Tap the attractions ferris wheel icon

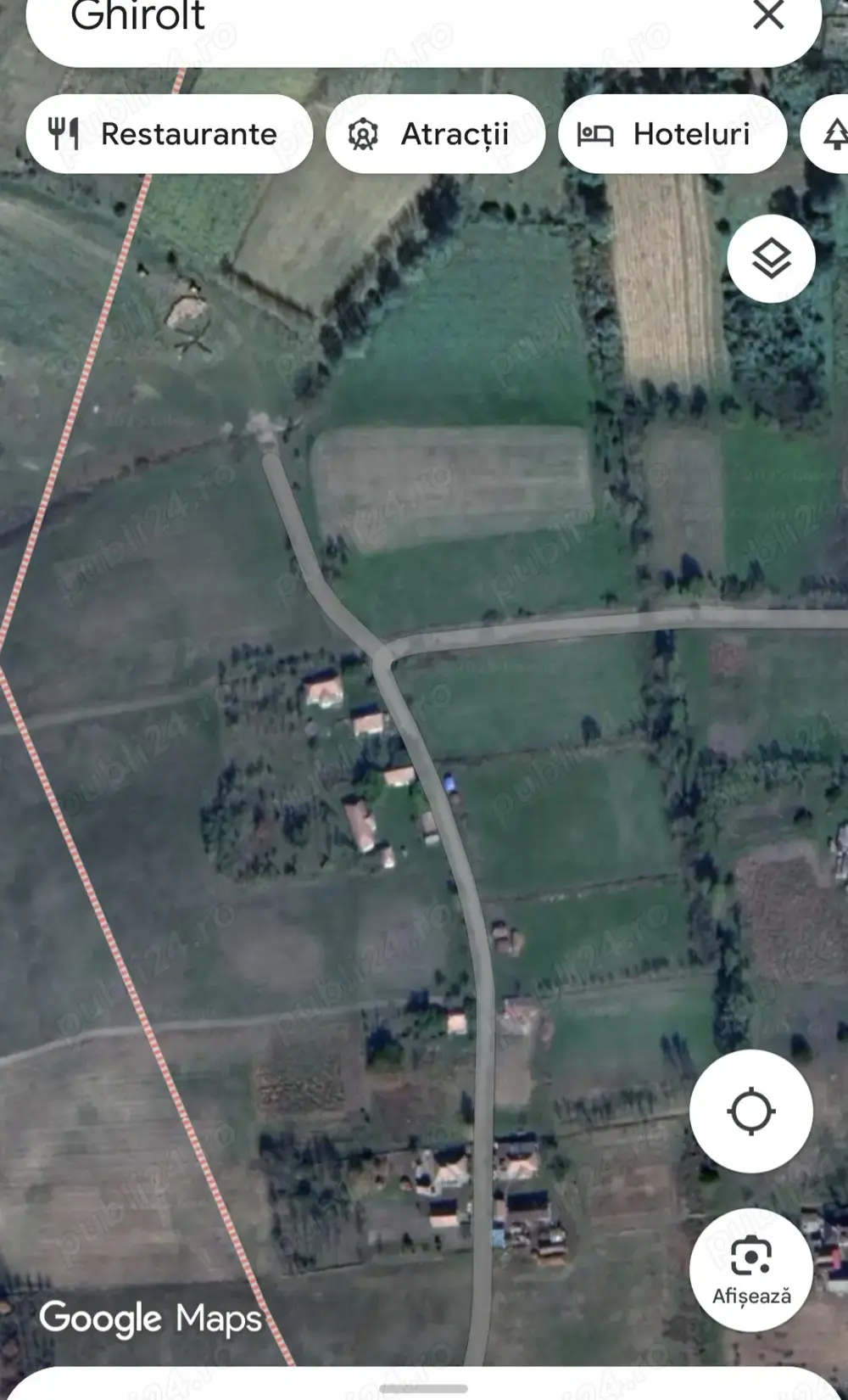pos(363,132)
